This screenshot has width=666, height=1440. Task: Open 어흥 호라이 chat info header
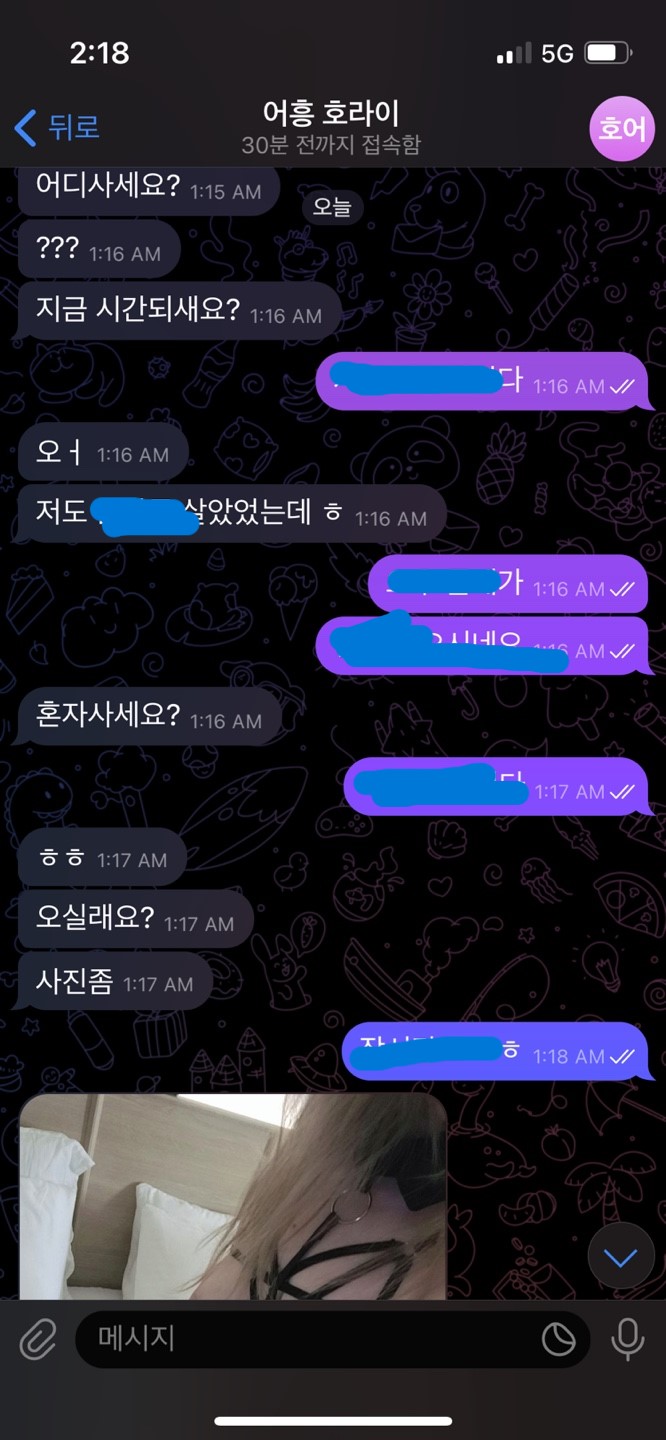(331, 127)
